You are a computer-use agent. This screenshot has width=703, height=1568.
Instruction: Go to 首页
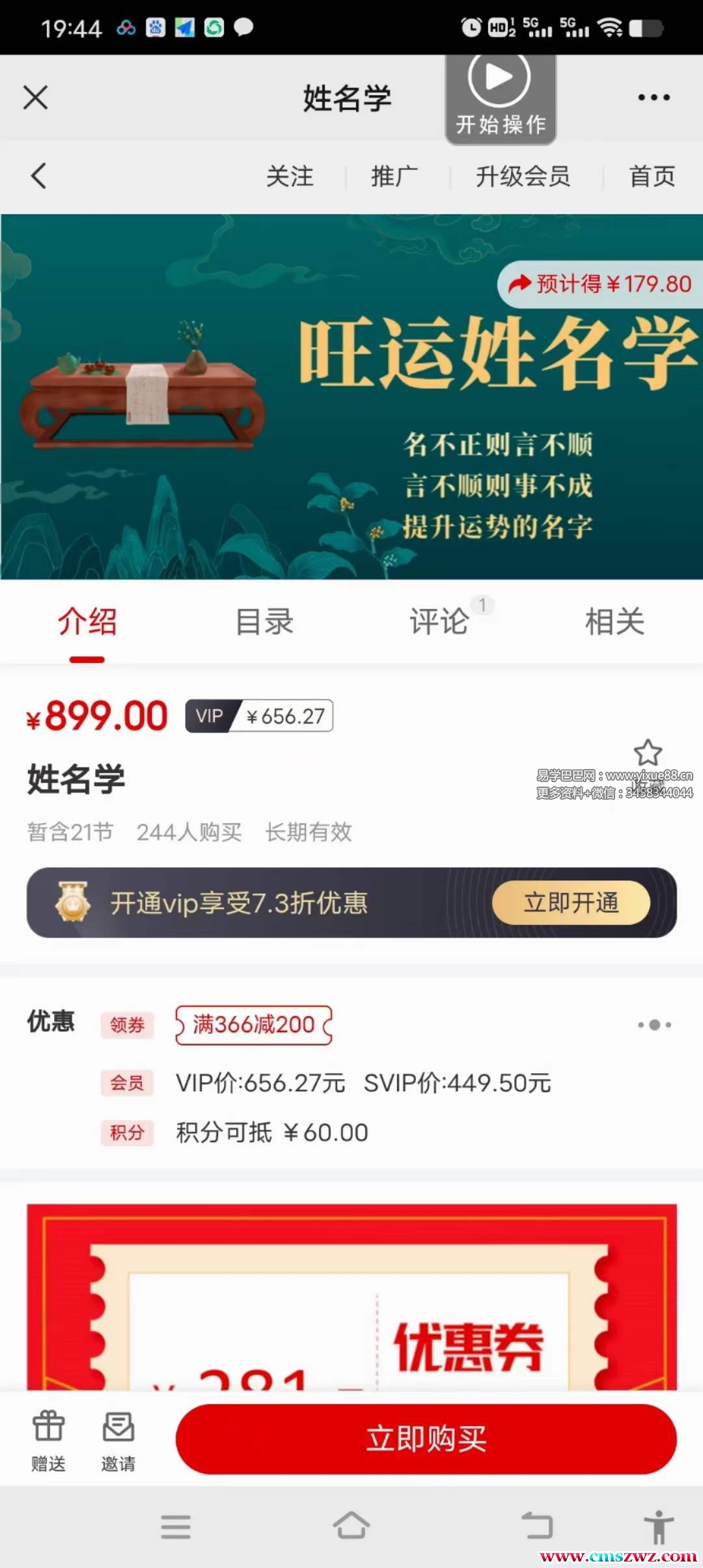[x=652, y=176]
